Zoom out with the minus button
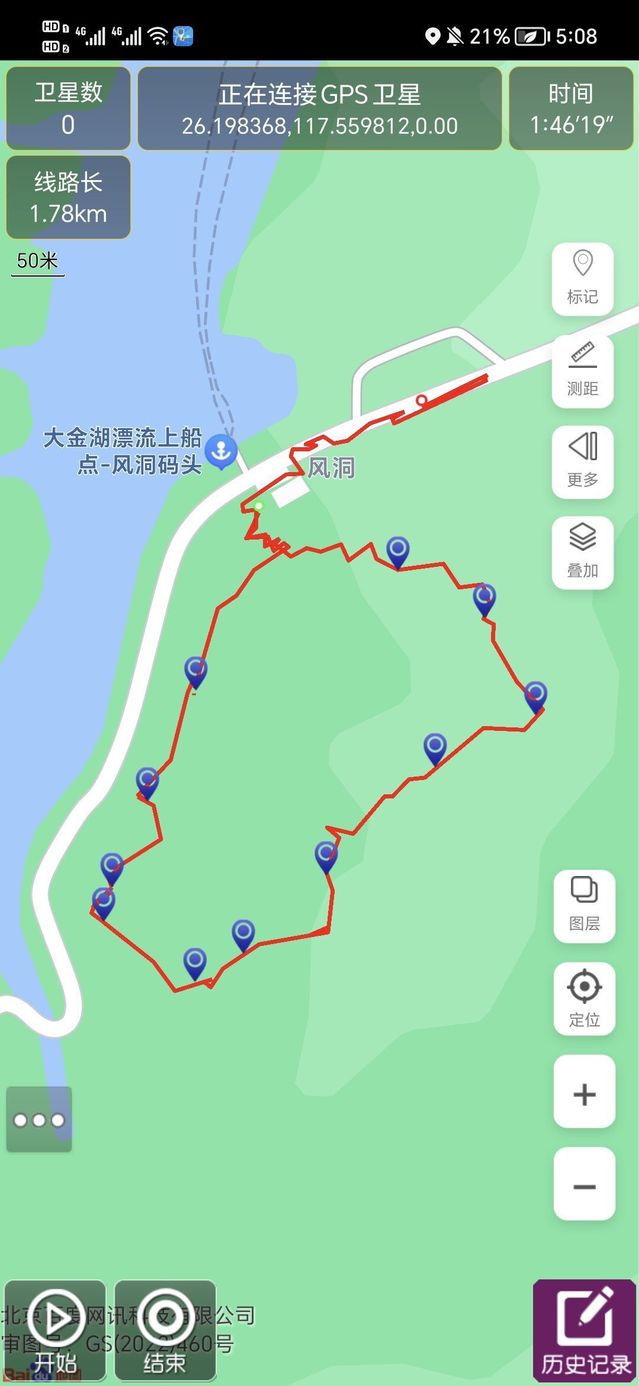The width and height of the screenshot is (639, 1386). [584, 1186]
